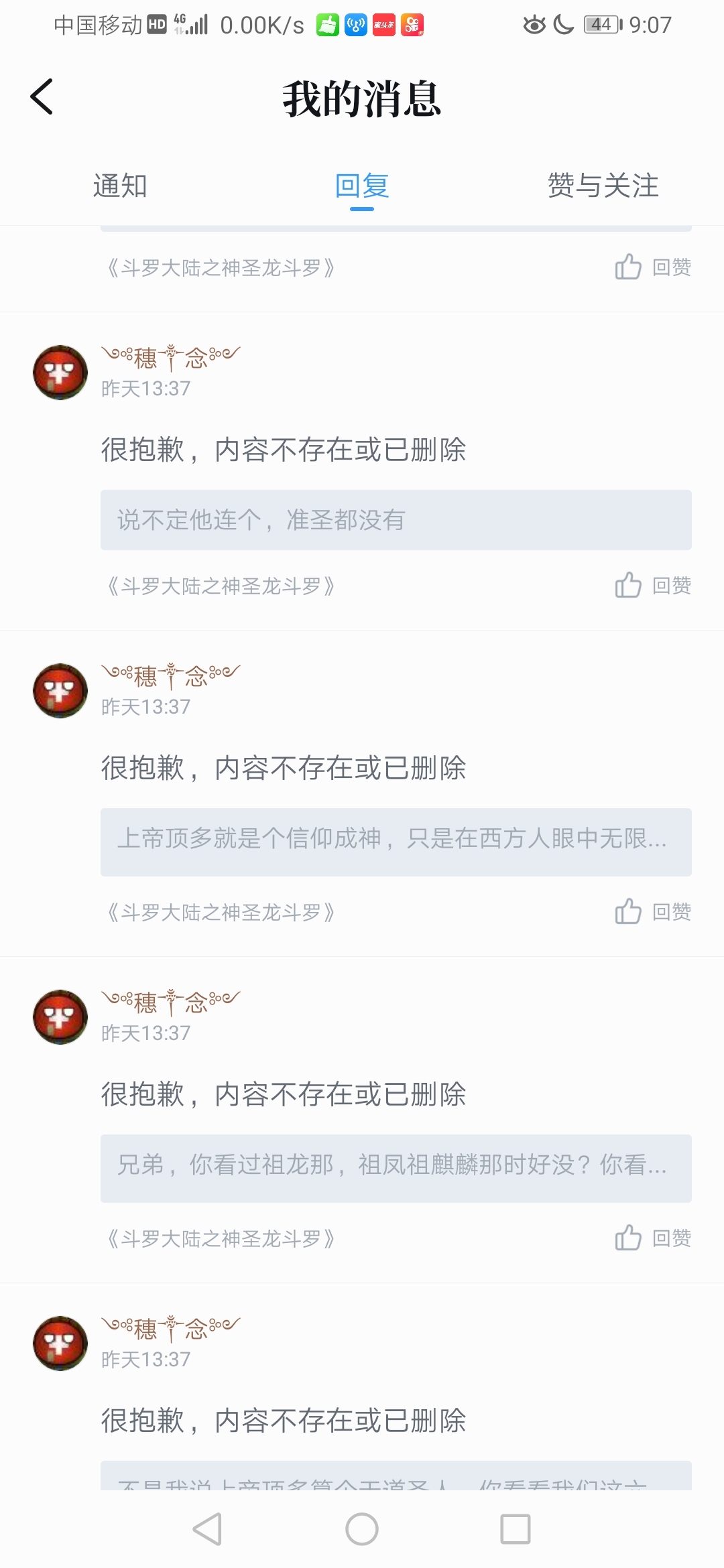Open the 赞与关注 tab
The width and height of the screenshot is (724, 1568).
[x=603, y=186]
